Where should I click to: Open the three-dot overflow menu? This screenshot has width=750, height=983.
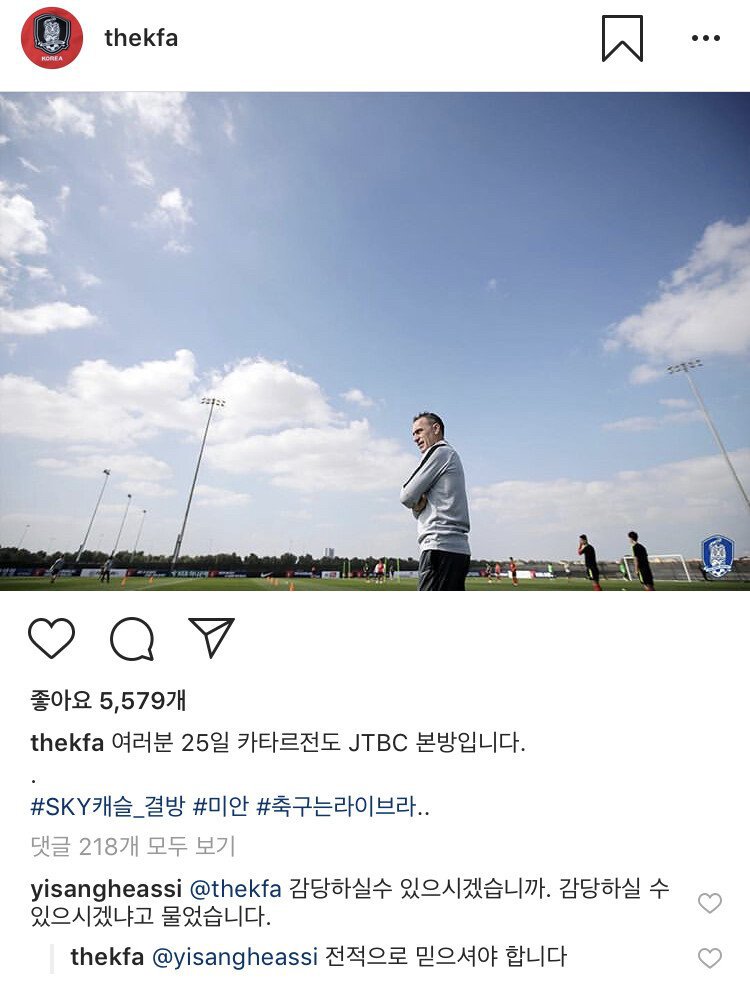pyautogui.click(x=705, y=39)
